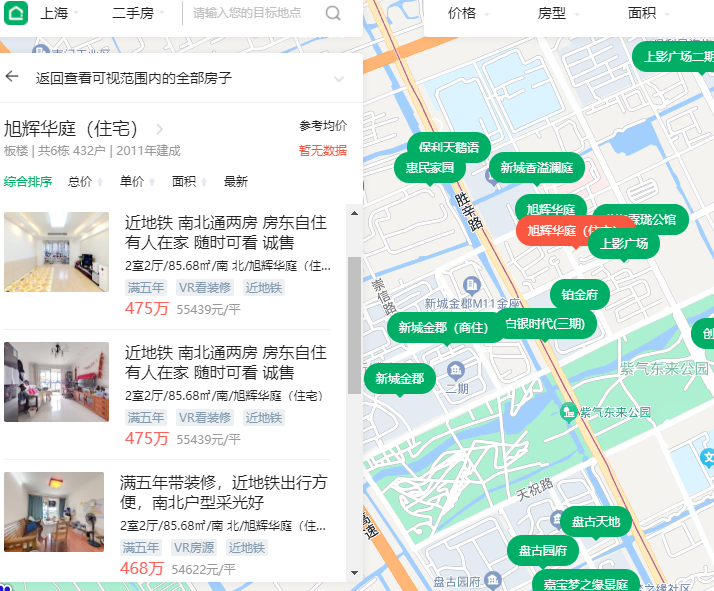Open the 价格 filter dropdown
The height and width of the screenshot is (591, 714).
pyautogui.click(x=470, y=14)
